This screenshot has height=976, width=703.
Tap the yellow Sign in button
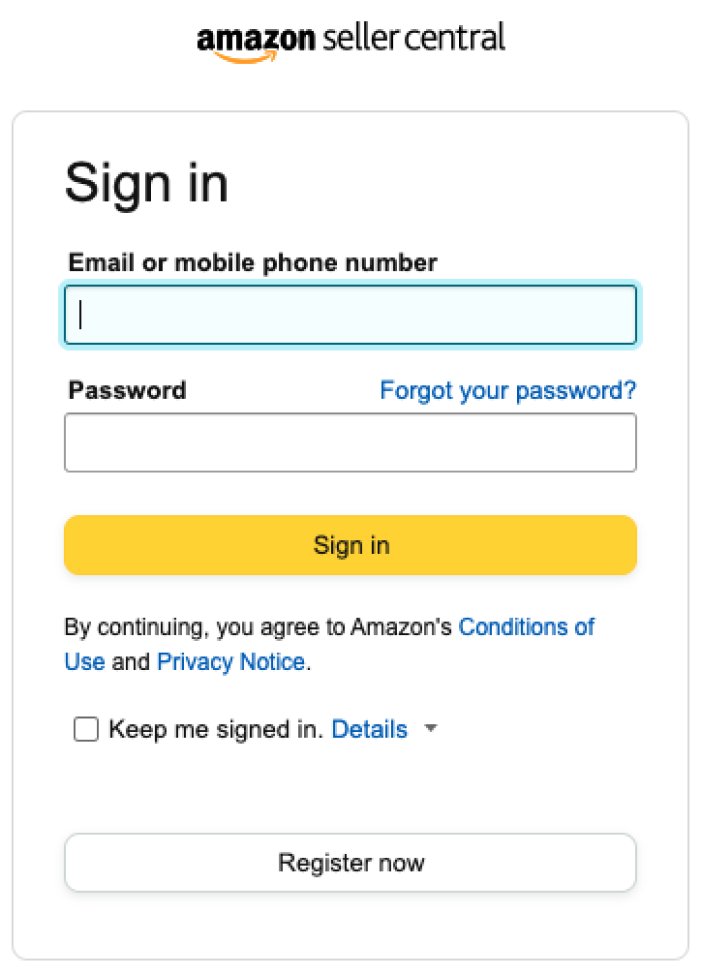[x=350, y=545]
